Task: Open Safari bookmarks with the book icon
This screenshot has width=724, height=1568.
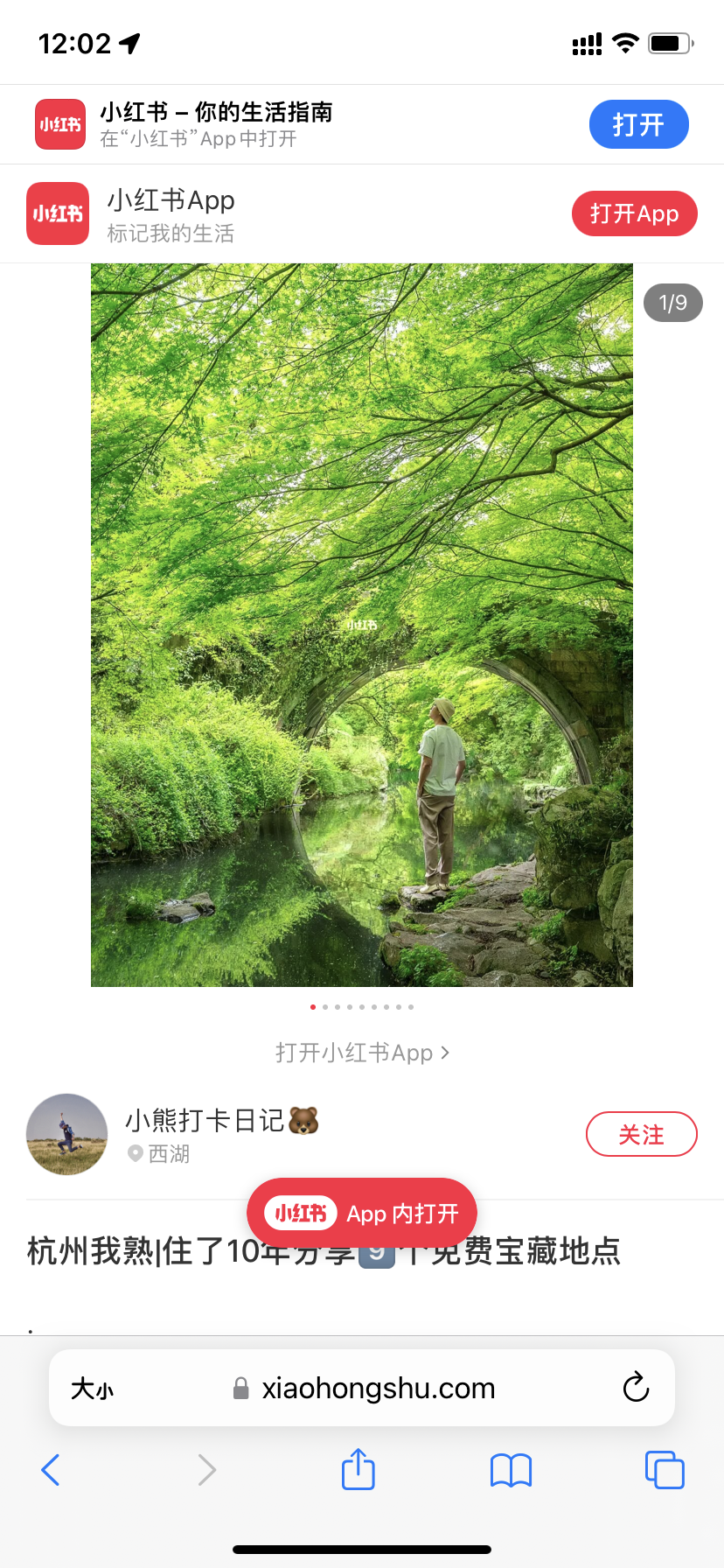Action: [511, 1470]
